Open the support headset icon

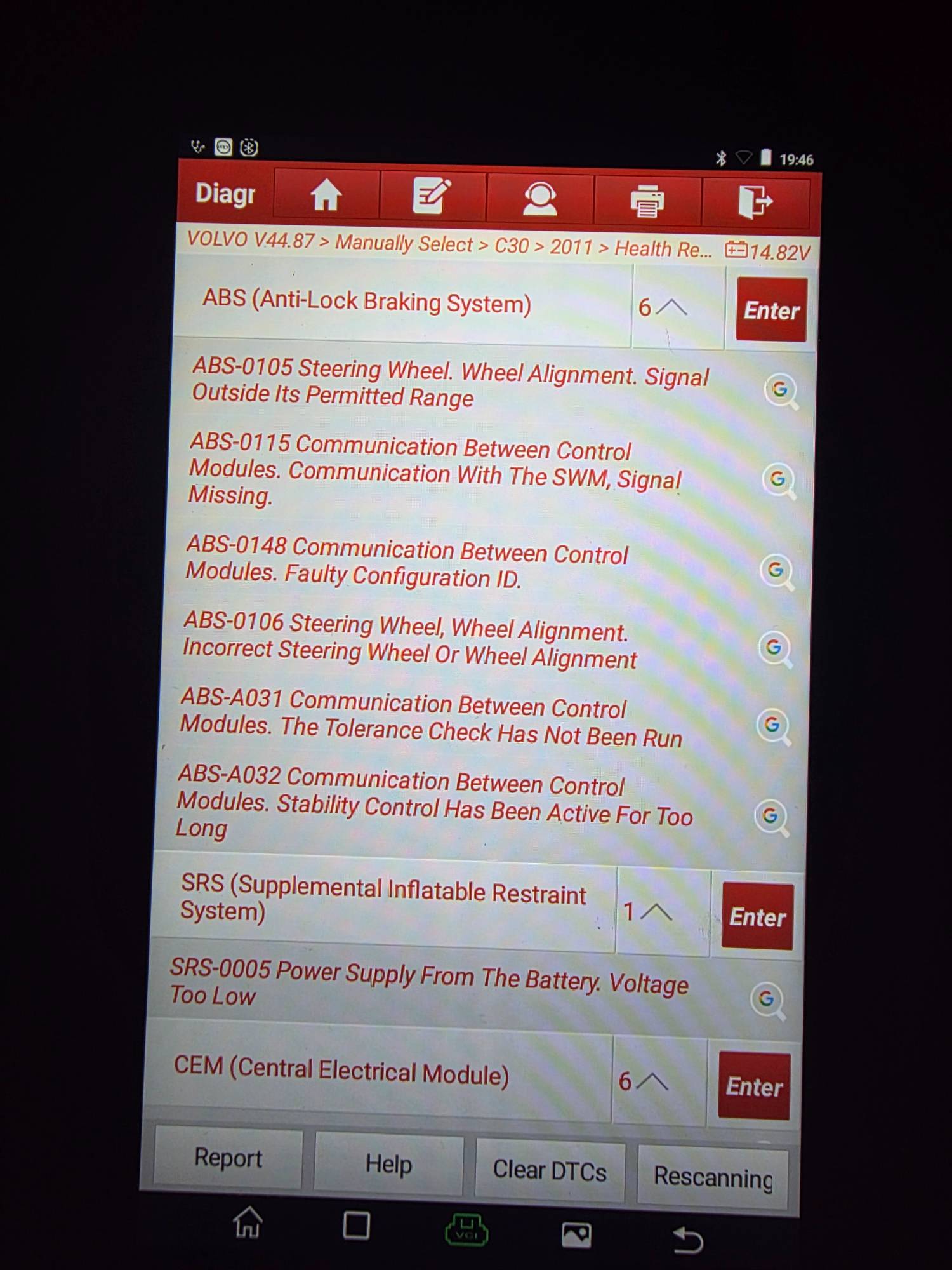[x=539, y=199]
